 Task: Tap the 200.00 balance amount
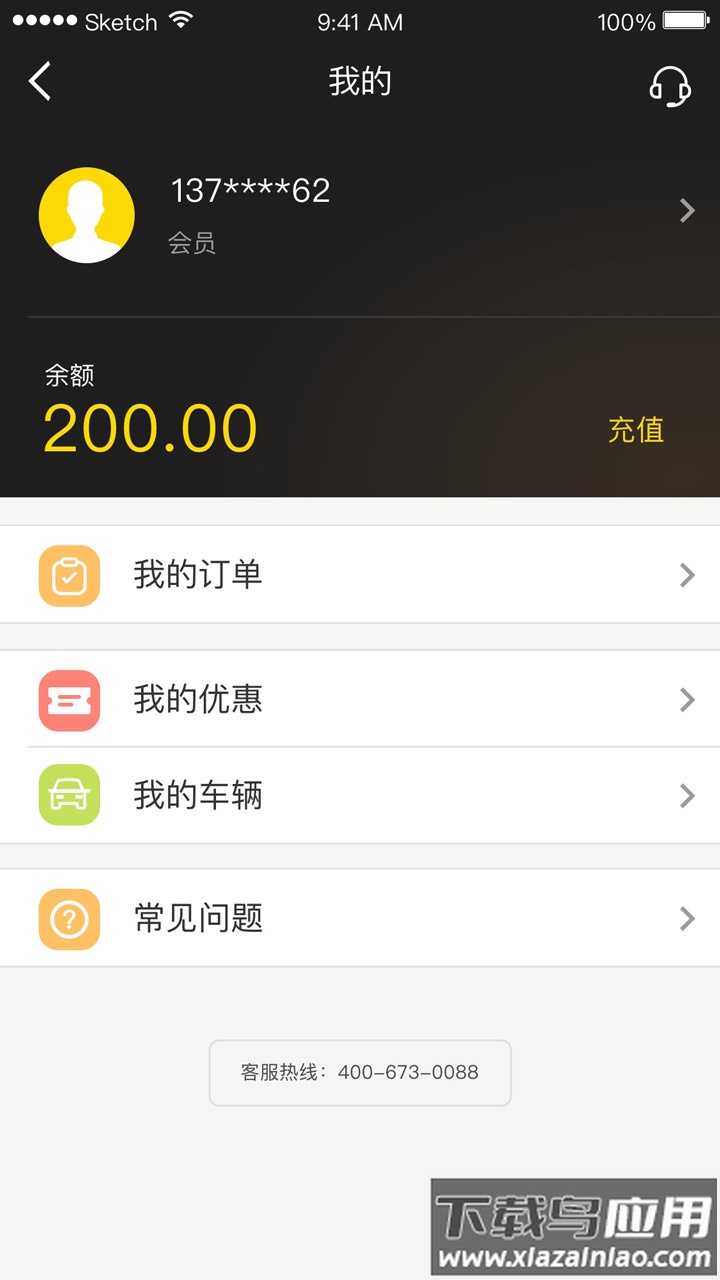150,428
